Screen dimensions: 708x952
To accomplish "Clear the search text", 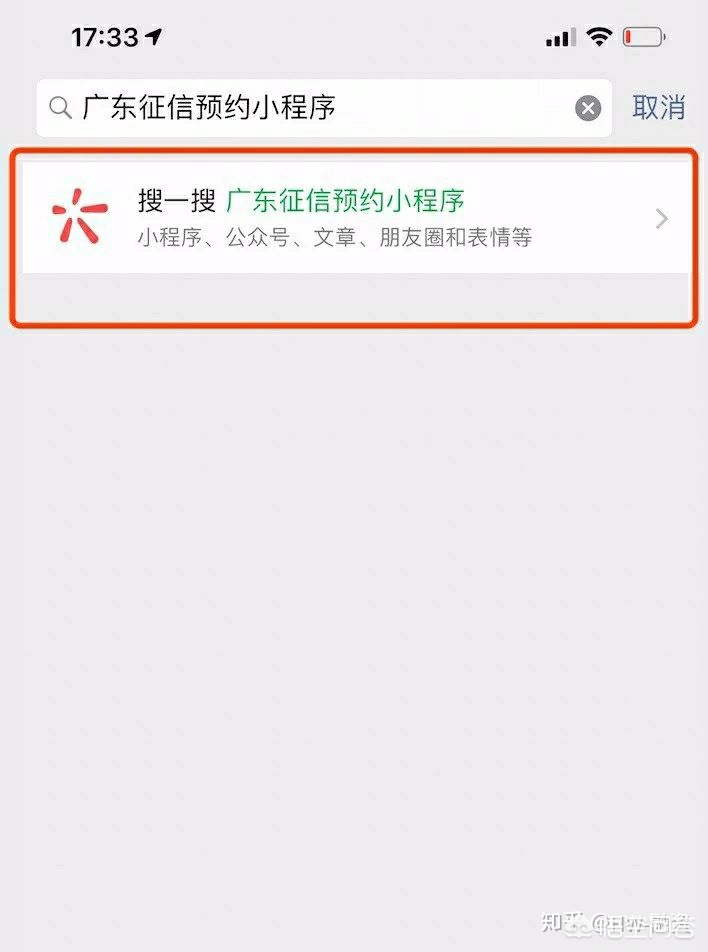I will (x=588, y=108).
